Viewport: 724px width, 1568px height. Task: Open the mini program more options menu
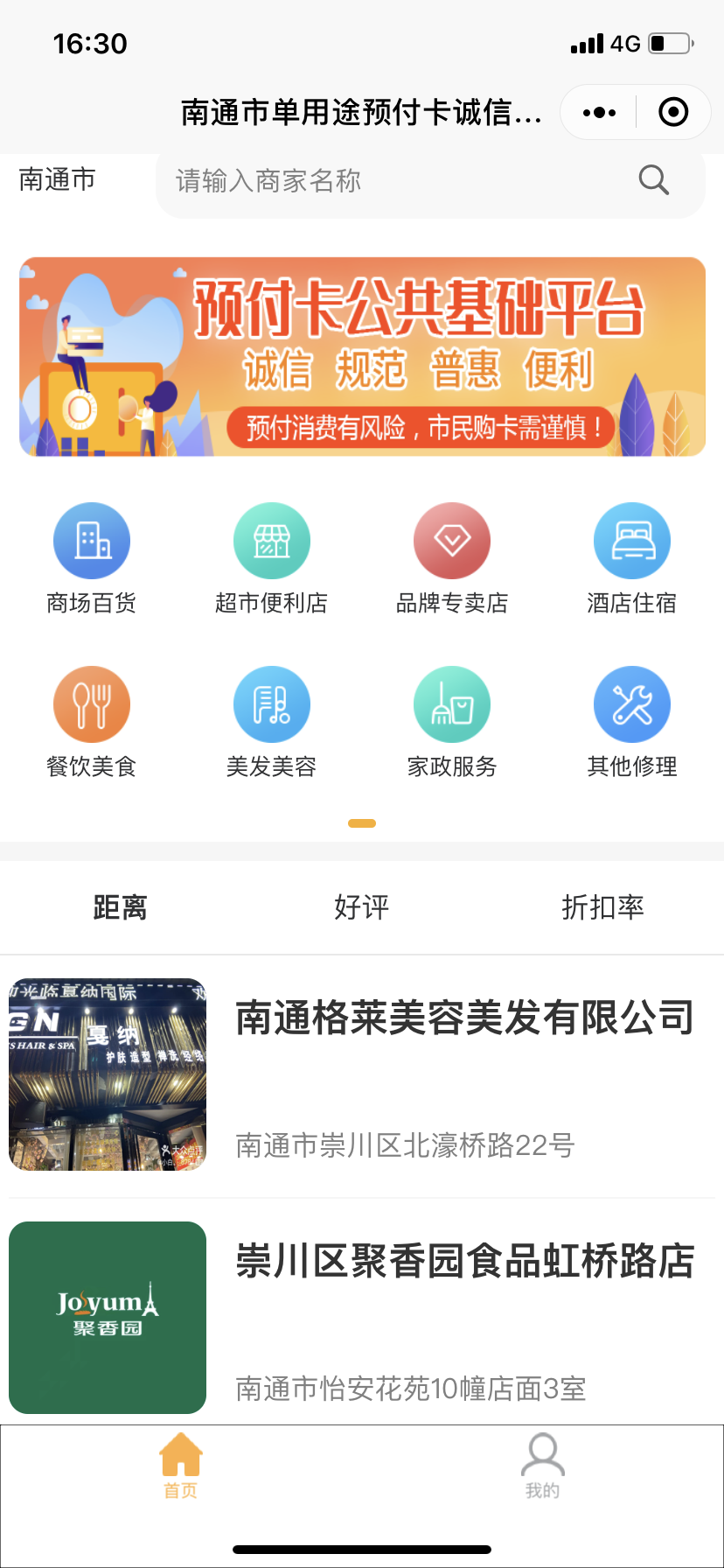click(x=599, y=113)
